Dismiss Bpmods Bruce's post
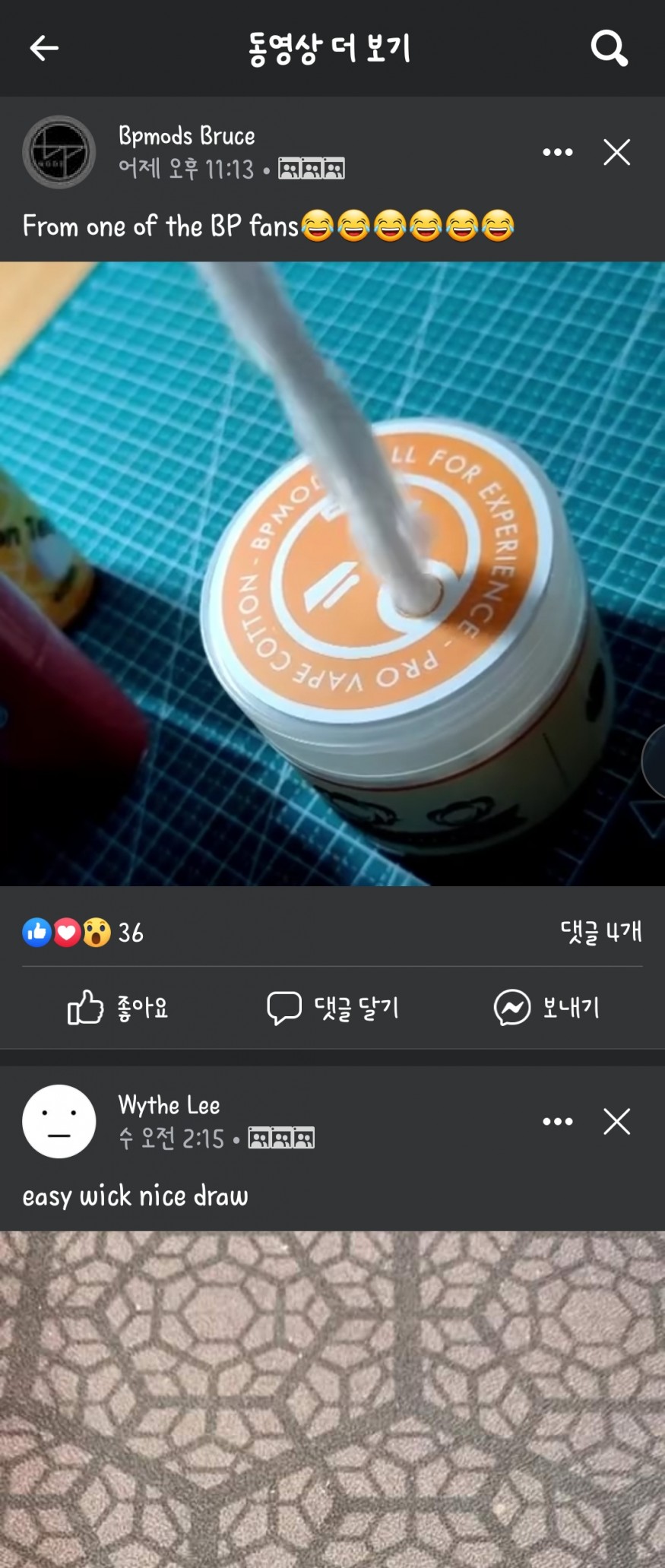Image resolution: width=665 pixels, height=1568 pixels. pos(616,152)
